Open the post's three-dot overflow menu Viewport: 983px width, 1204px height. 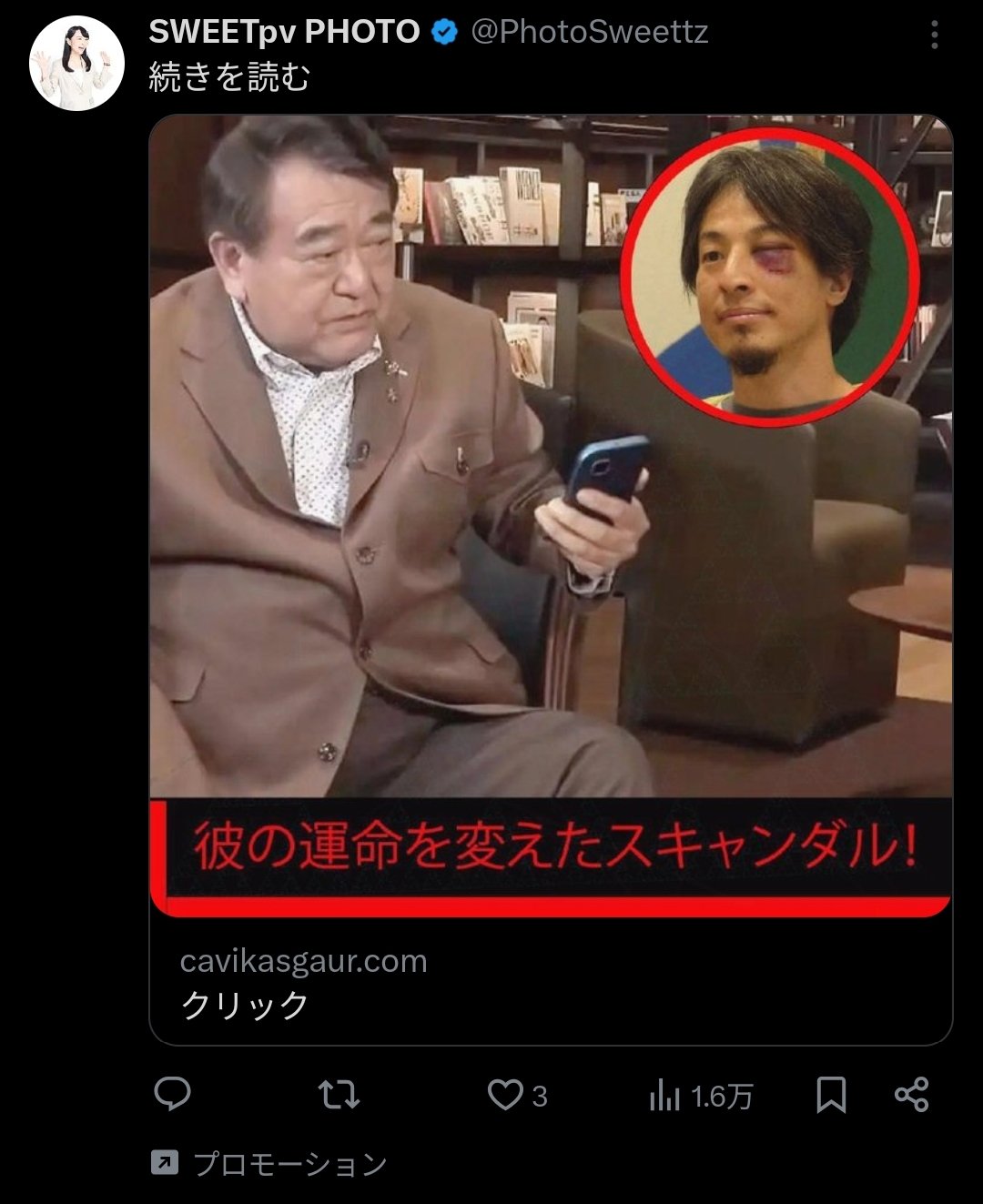pos(934,35)
